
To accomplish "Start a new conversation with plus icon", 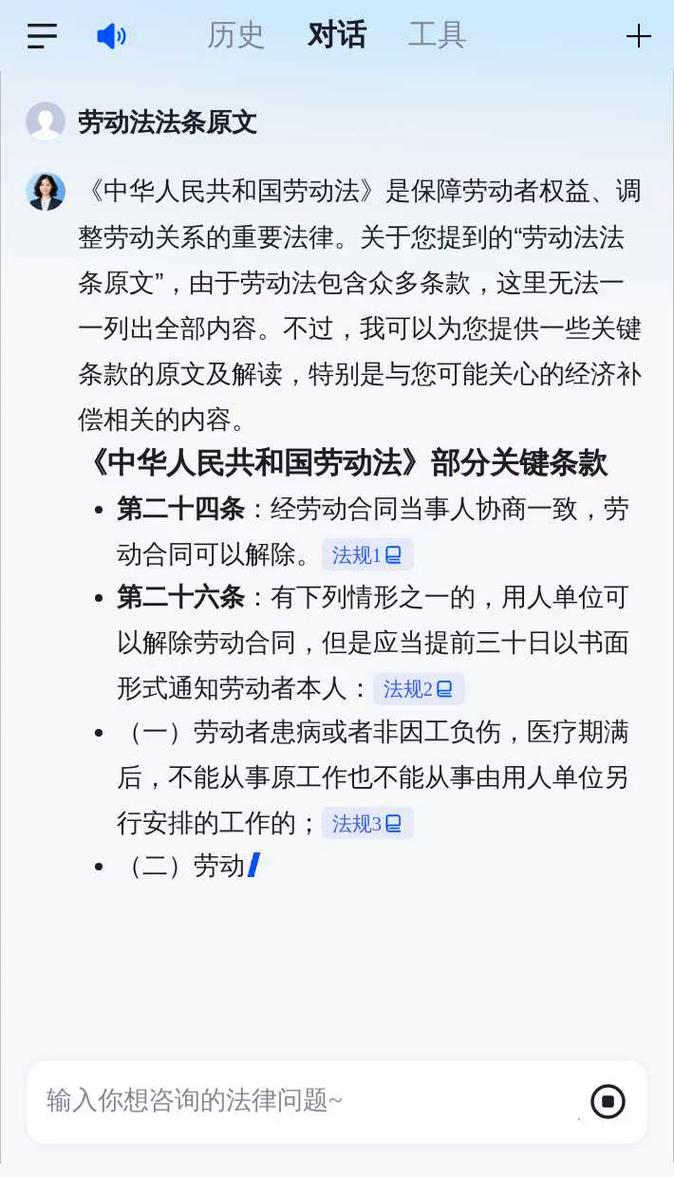I will click(x=638, y=36).
